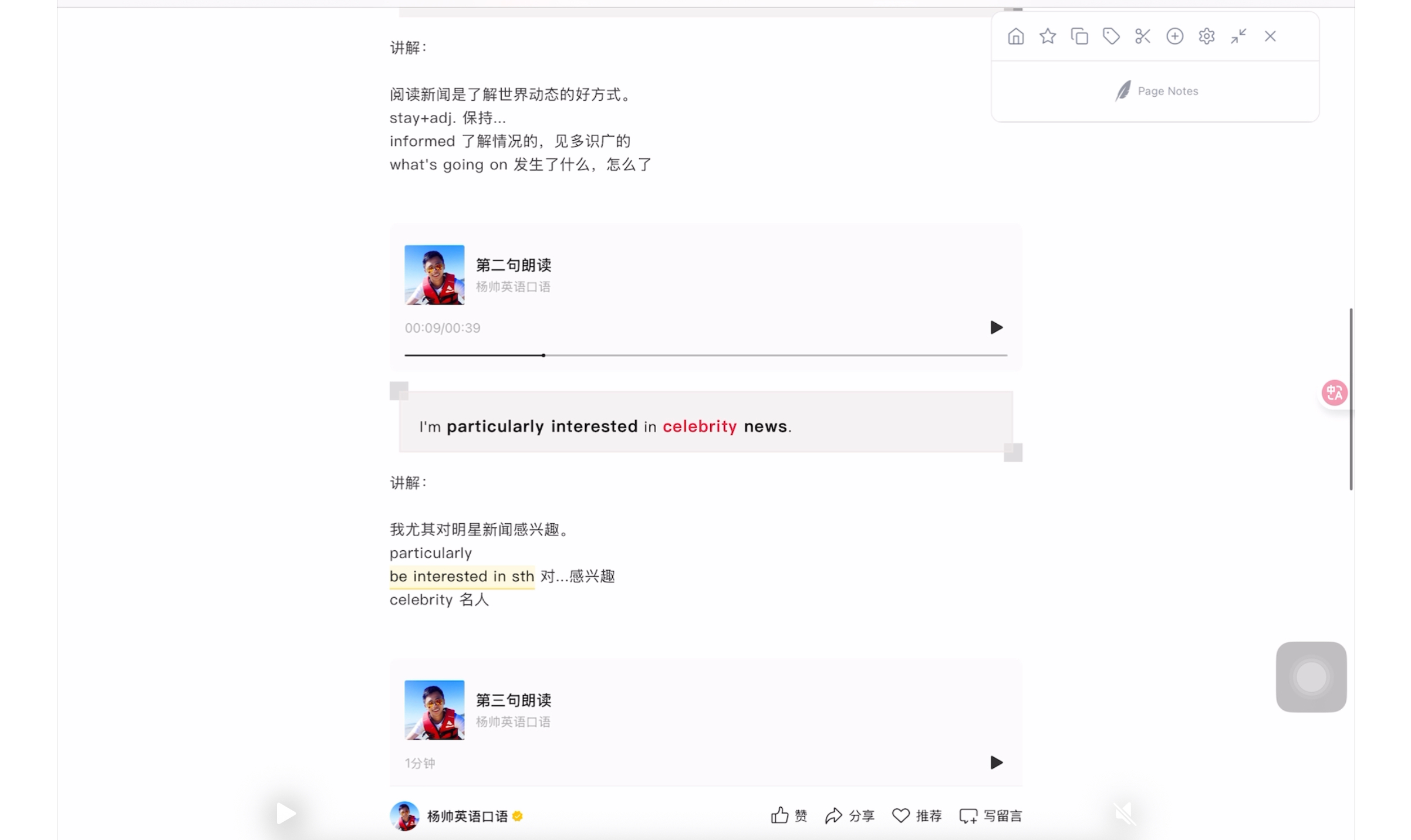Open the notes panel settings gear

point(1206,36)
